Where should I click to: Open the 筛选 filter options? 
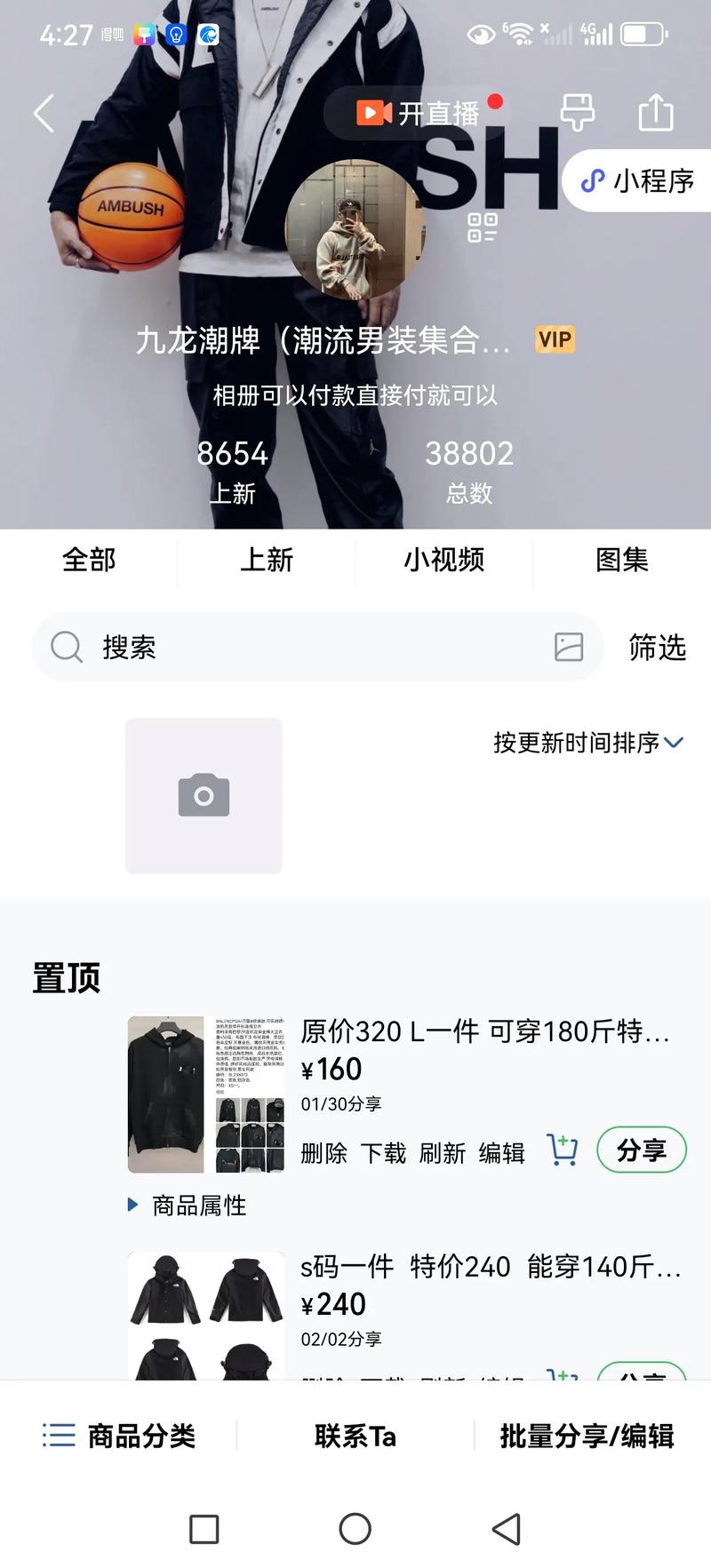657,648
